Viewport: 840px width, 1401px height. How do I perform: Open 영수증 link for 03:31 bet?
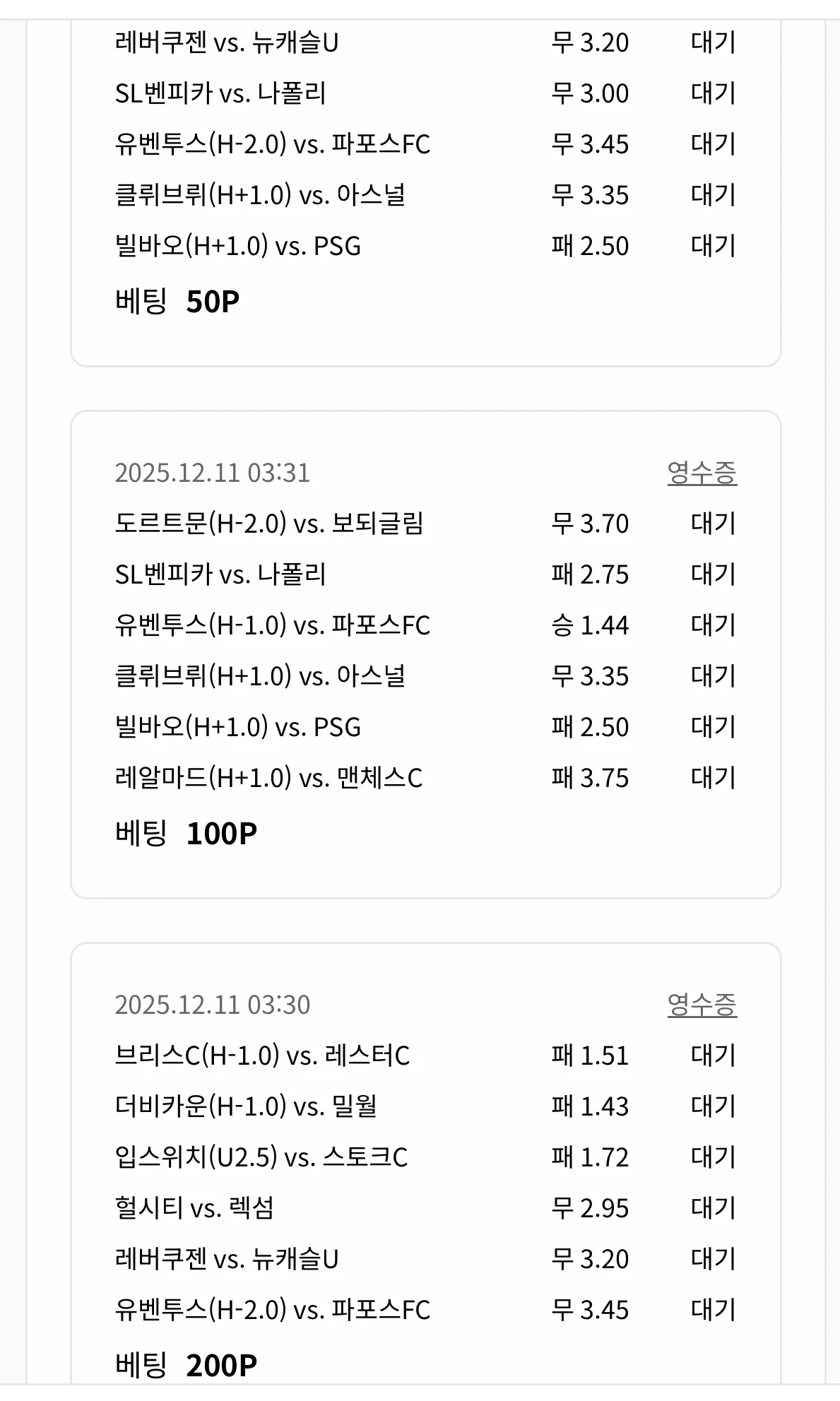coord(702,473)
